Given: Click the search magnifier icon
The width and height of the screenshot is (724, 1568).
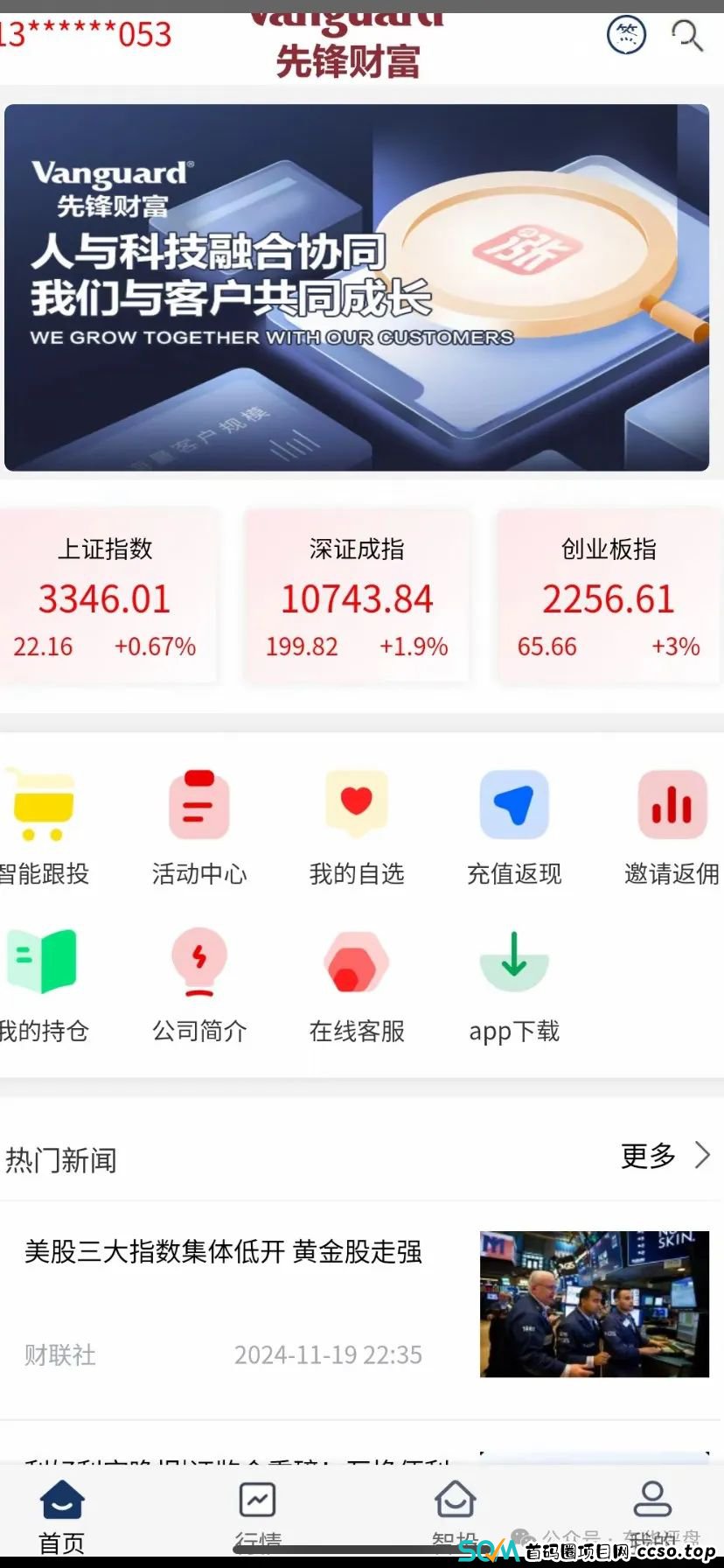Looking at the screenshot, I should [x=688, y=35].
